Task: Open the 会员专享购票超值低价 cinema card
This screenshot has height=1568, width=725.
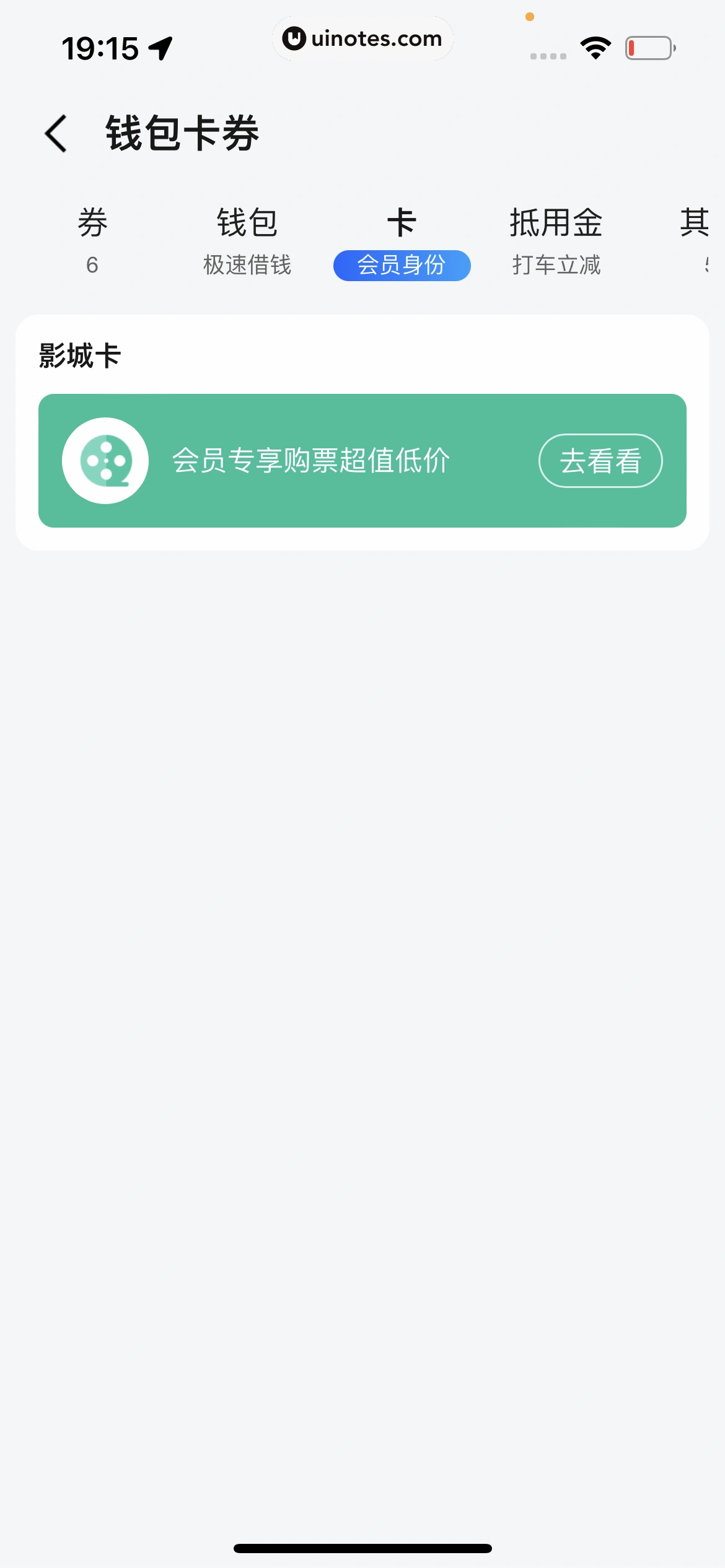Action: pos(310,461)
